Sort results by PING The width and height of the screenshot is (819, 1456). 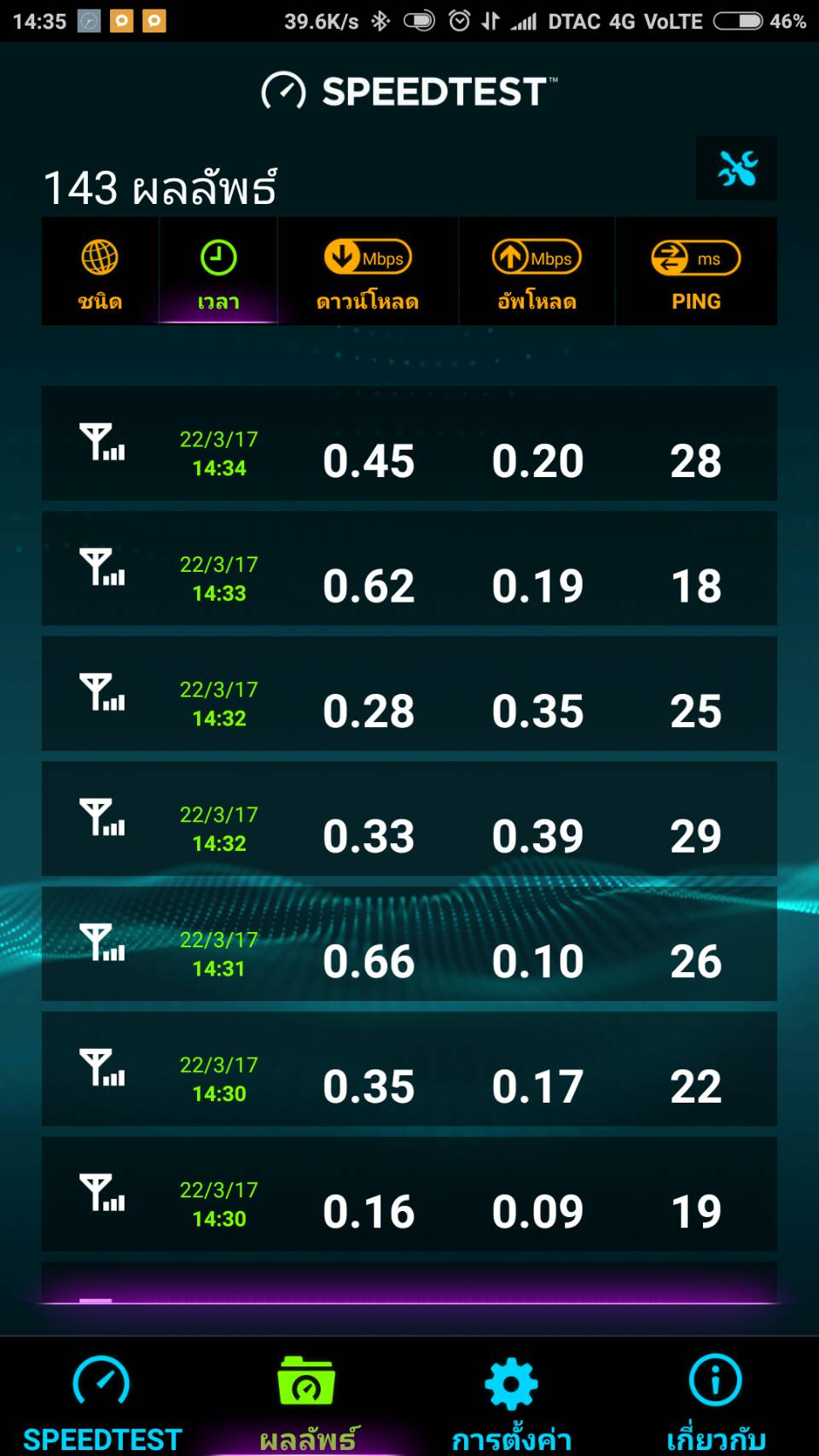(x=696, y=271)
